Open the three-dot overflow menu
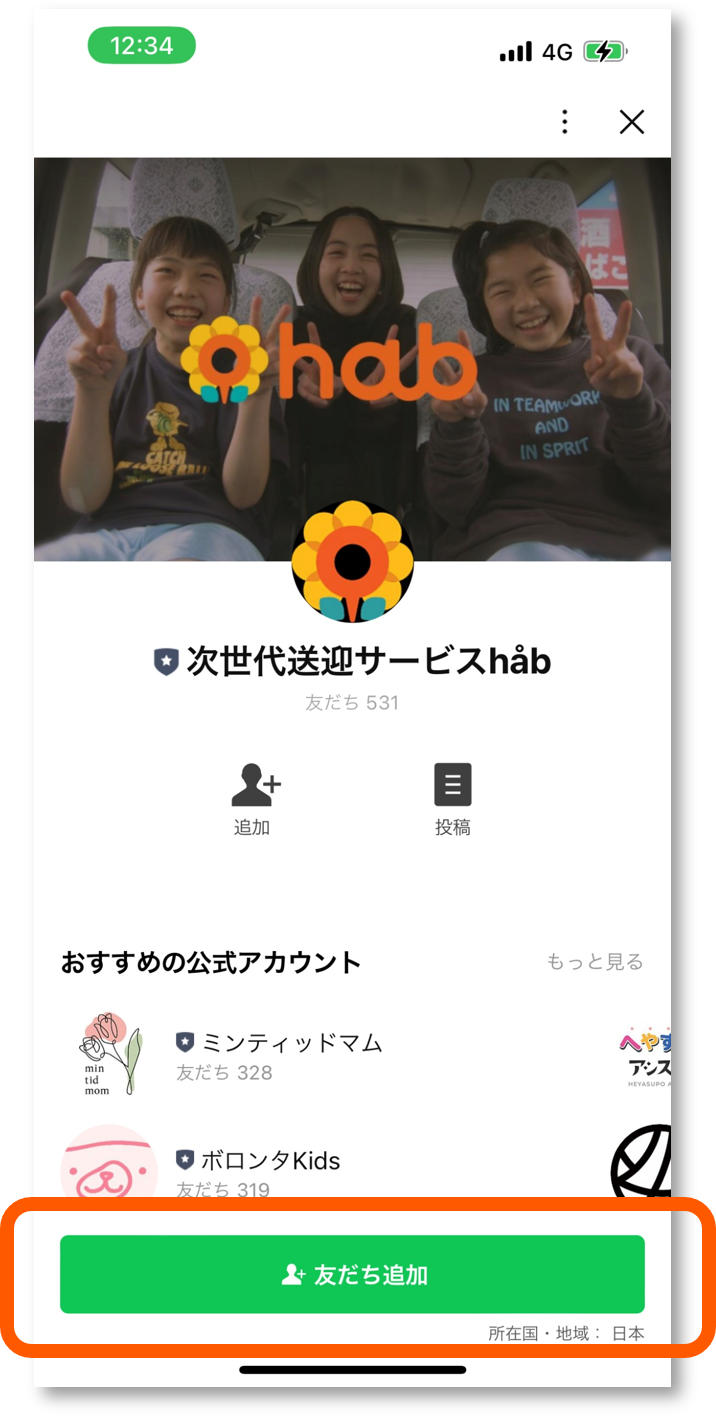The width and height of the screenshot is (716, 1416). [565, 122]
